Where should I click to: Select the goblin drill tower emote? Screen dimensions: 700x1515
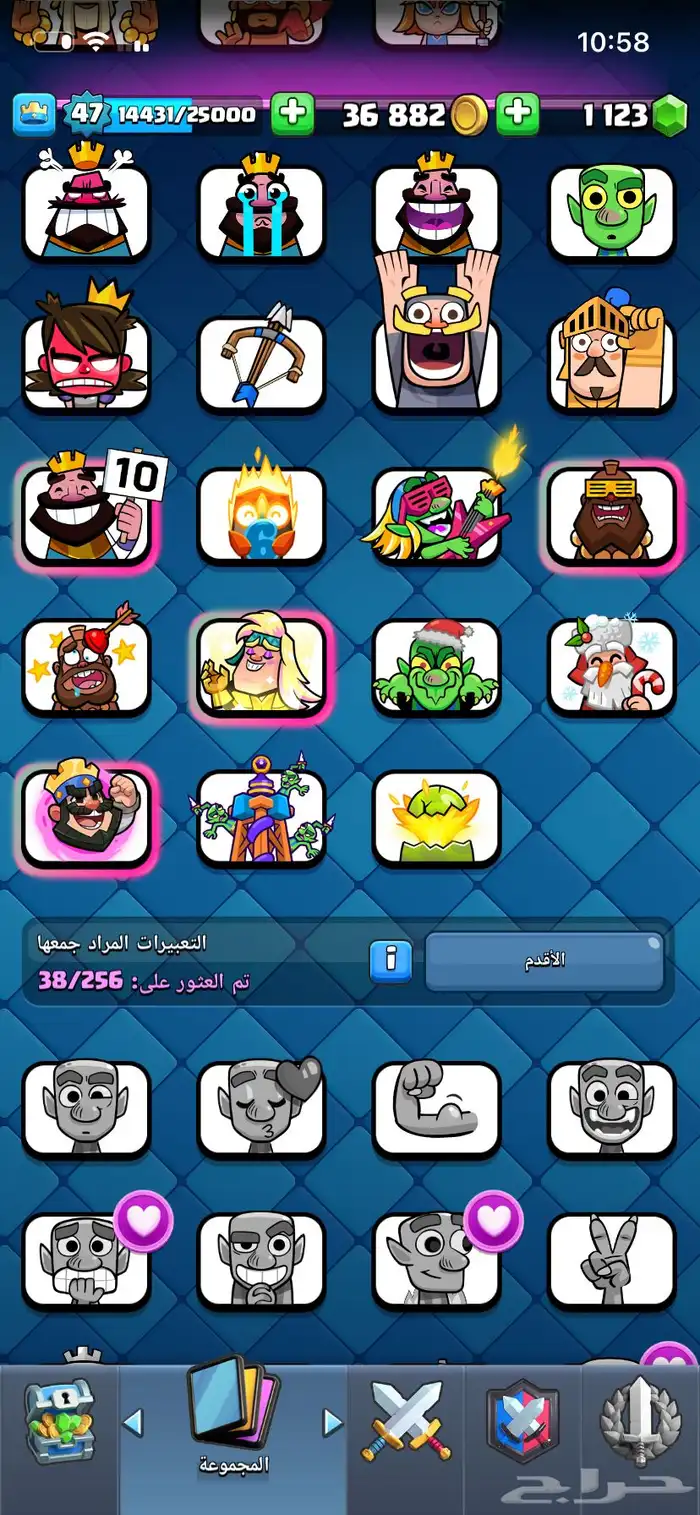click(261, 818)
